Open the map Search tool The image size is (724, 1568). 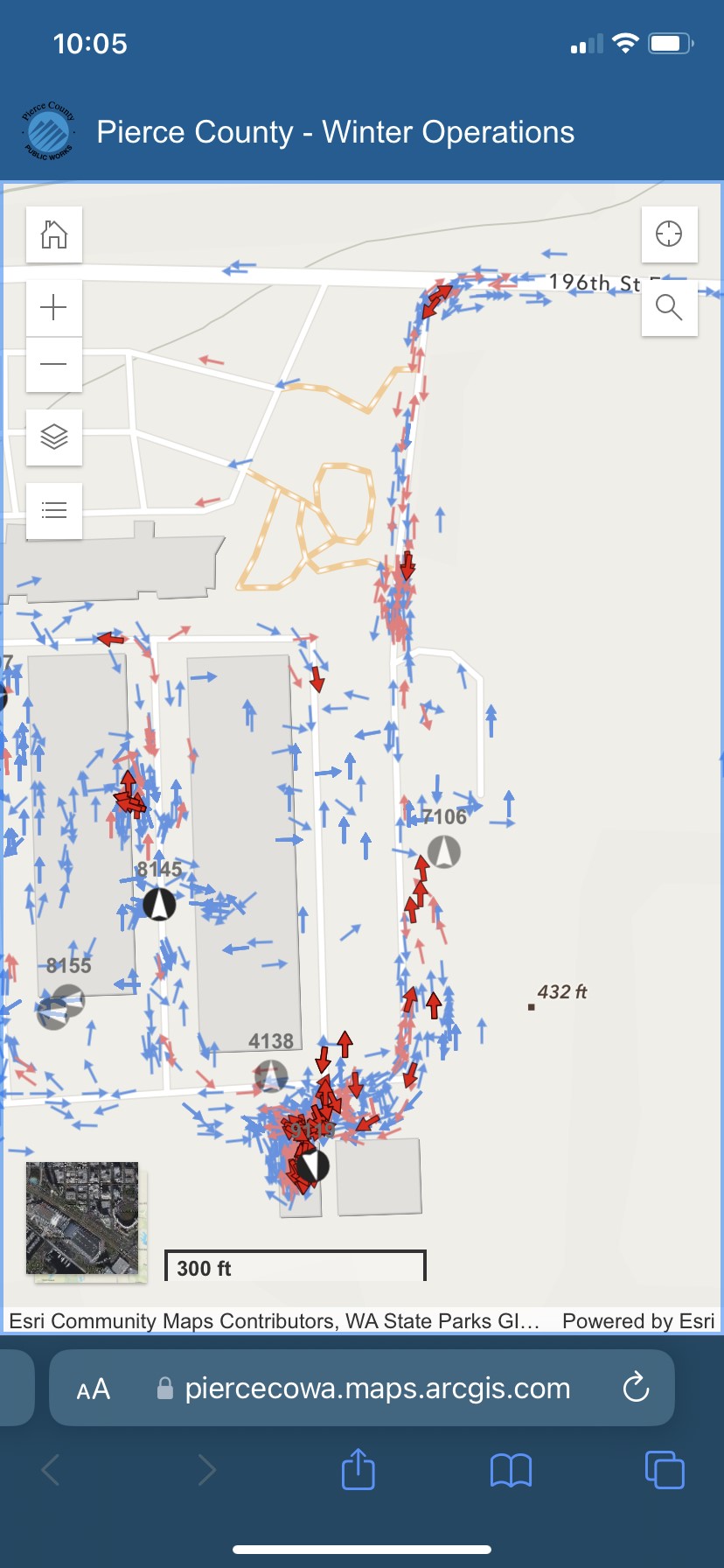pos(669,307)
